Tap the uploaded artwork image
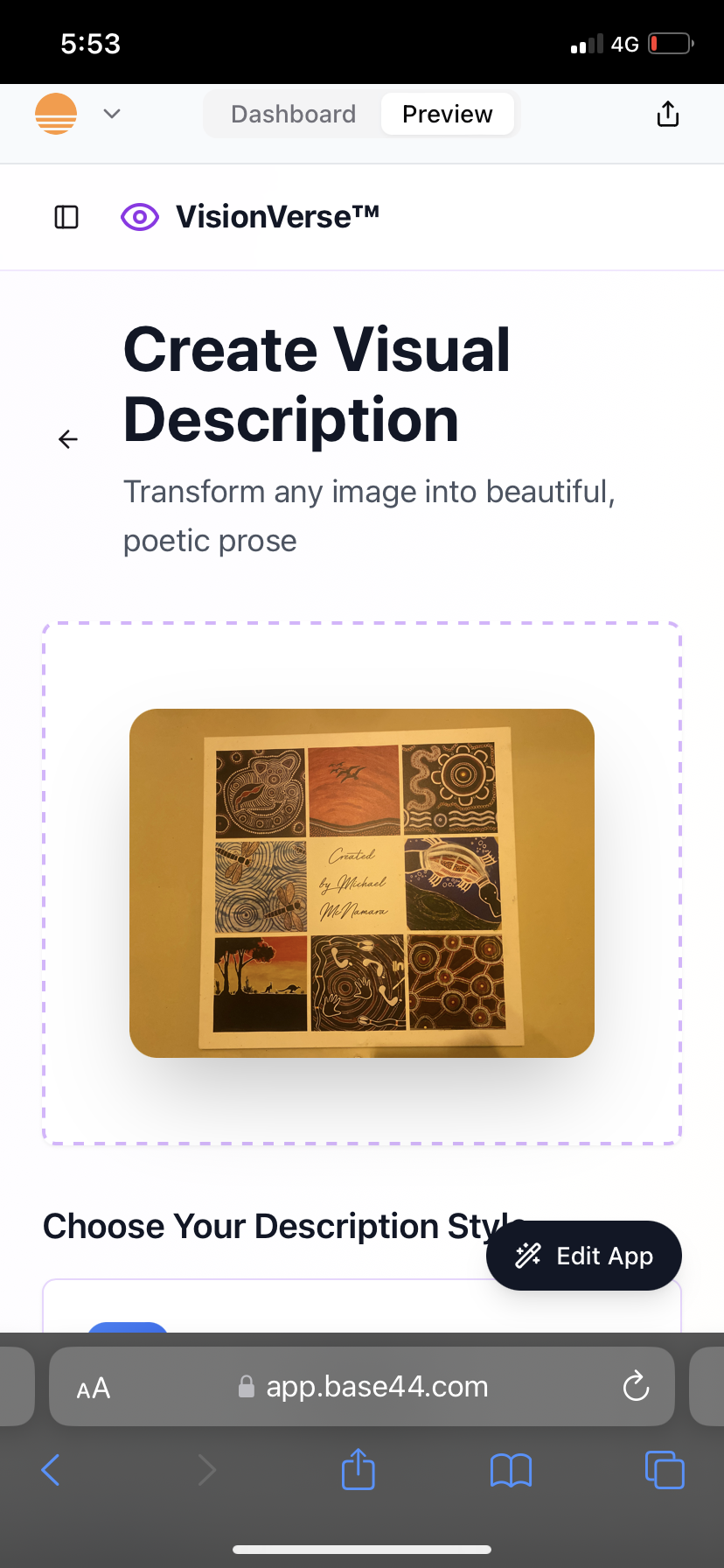This screenshot has width=724, height=1568. [x=361, y=883]
